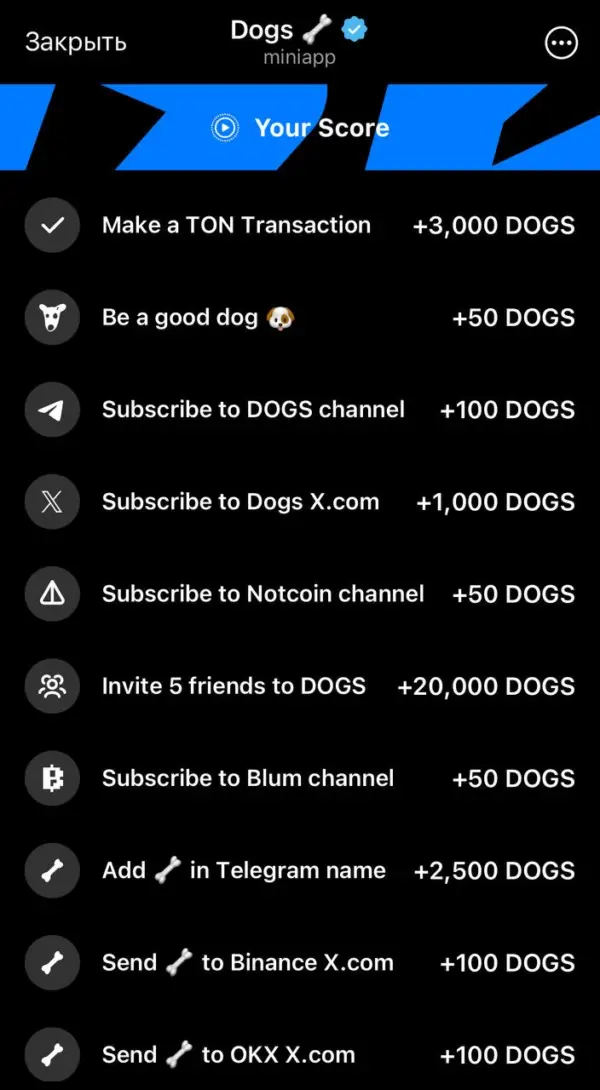Select Subscribe to Notcoin channel task
This screenshot has height=1090, width=600.
pyautogui.click(x=300, y=594)
